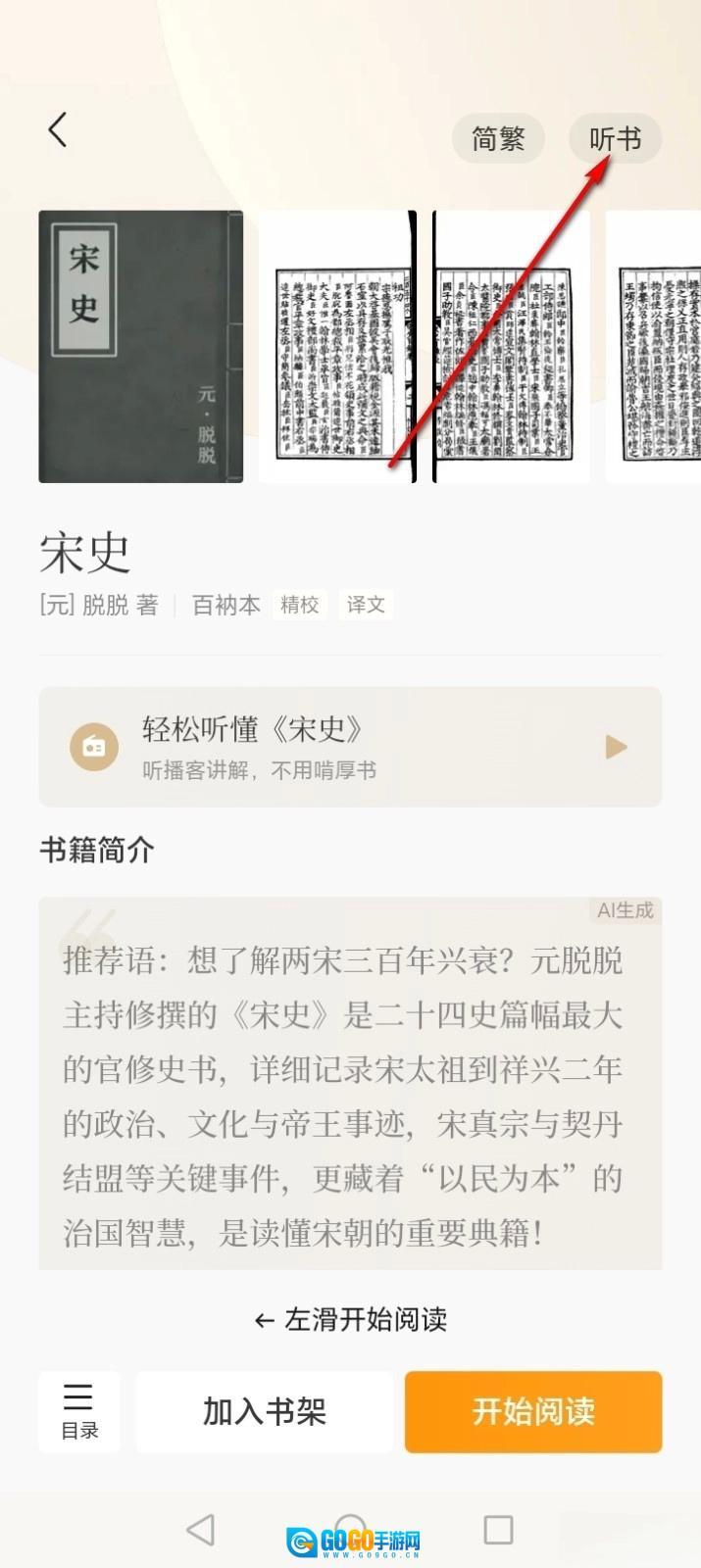Start reading with 开始阅读
701x1568 pixels.
[533, 1411]
